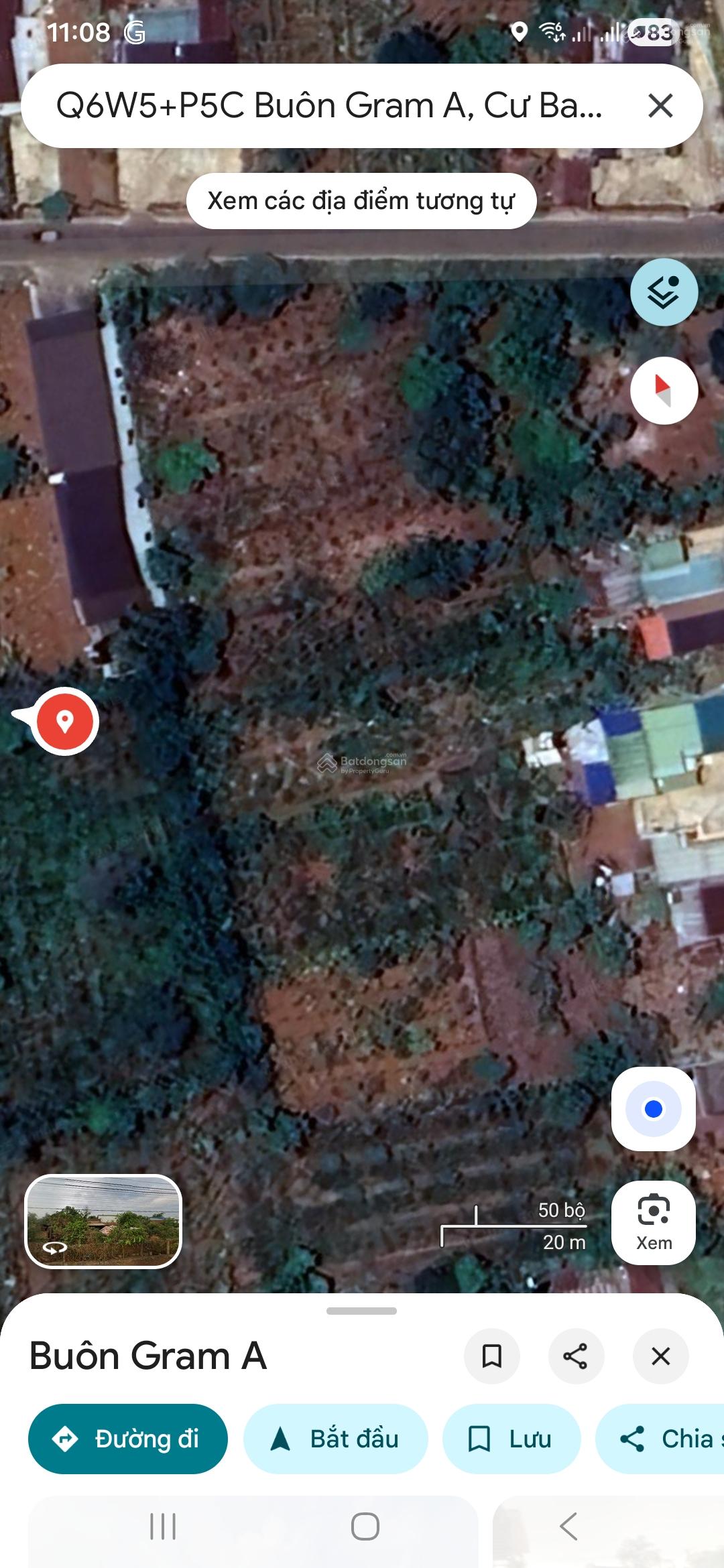Tap the Chia sẻ share chip
This screenshot has height=1568, width=724.
point(664,1439)
